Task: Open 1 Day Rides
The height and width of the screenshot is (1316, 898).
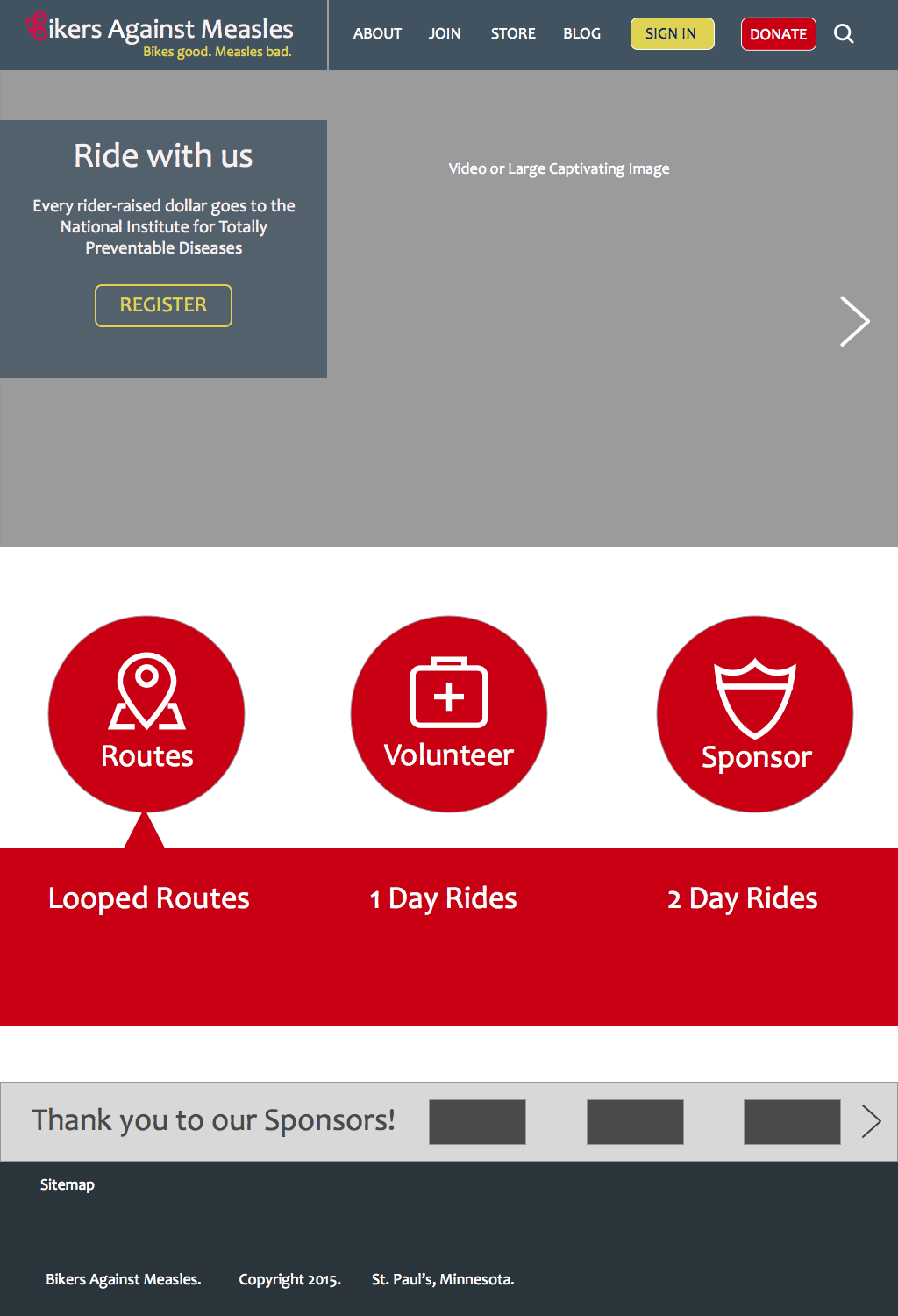Action: click(x=444, y=898)
